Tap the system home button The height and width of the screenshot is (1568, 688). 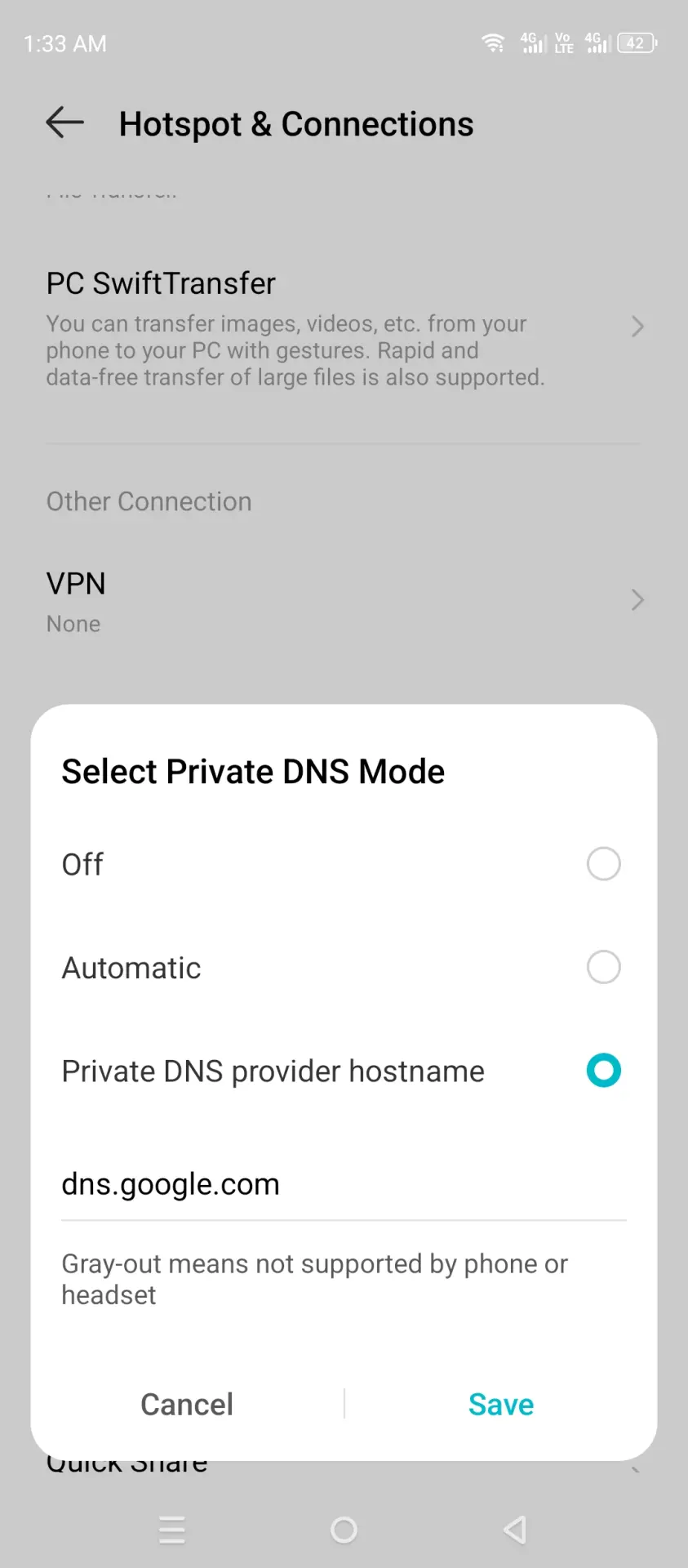pos(344,1530)
